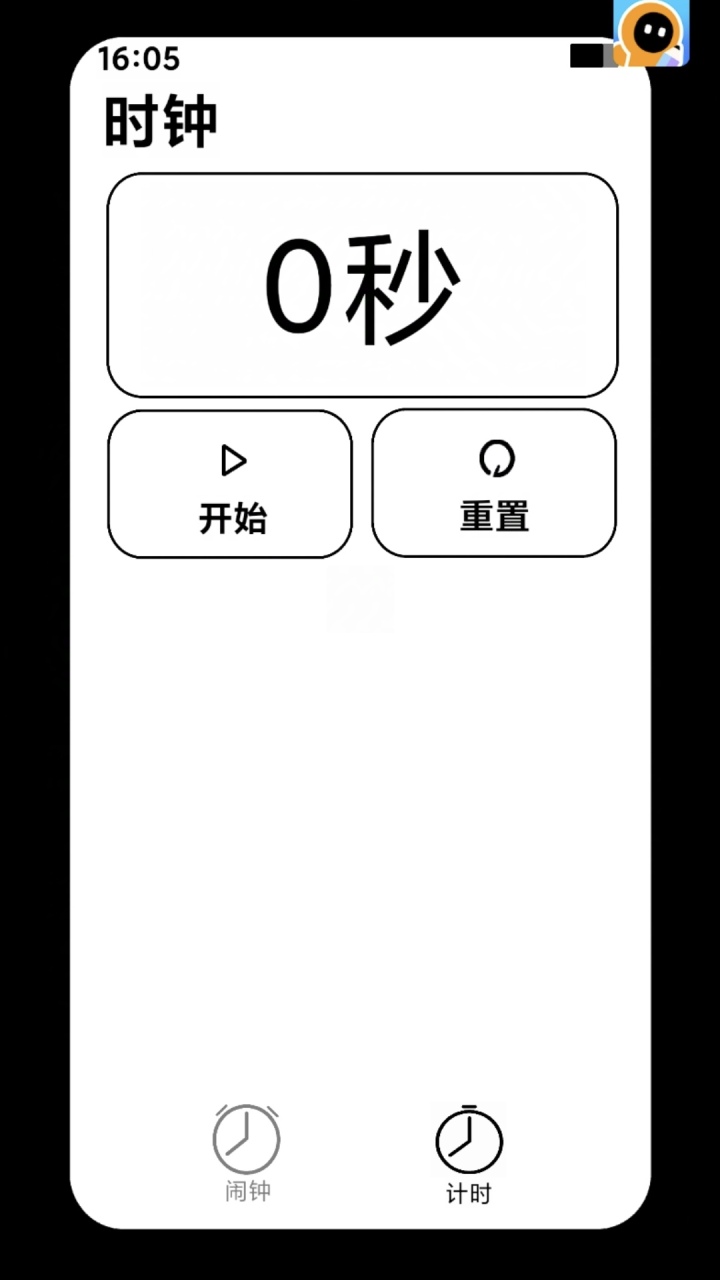Switch to the 闹钟 alarm tab

click(x=247, y=1153)
